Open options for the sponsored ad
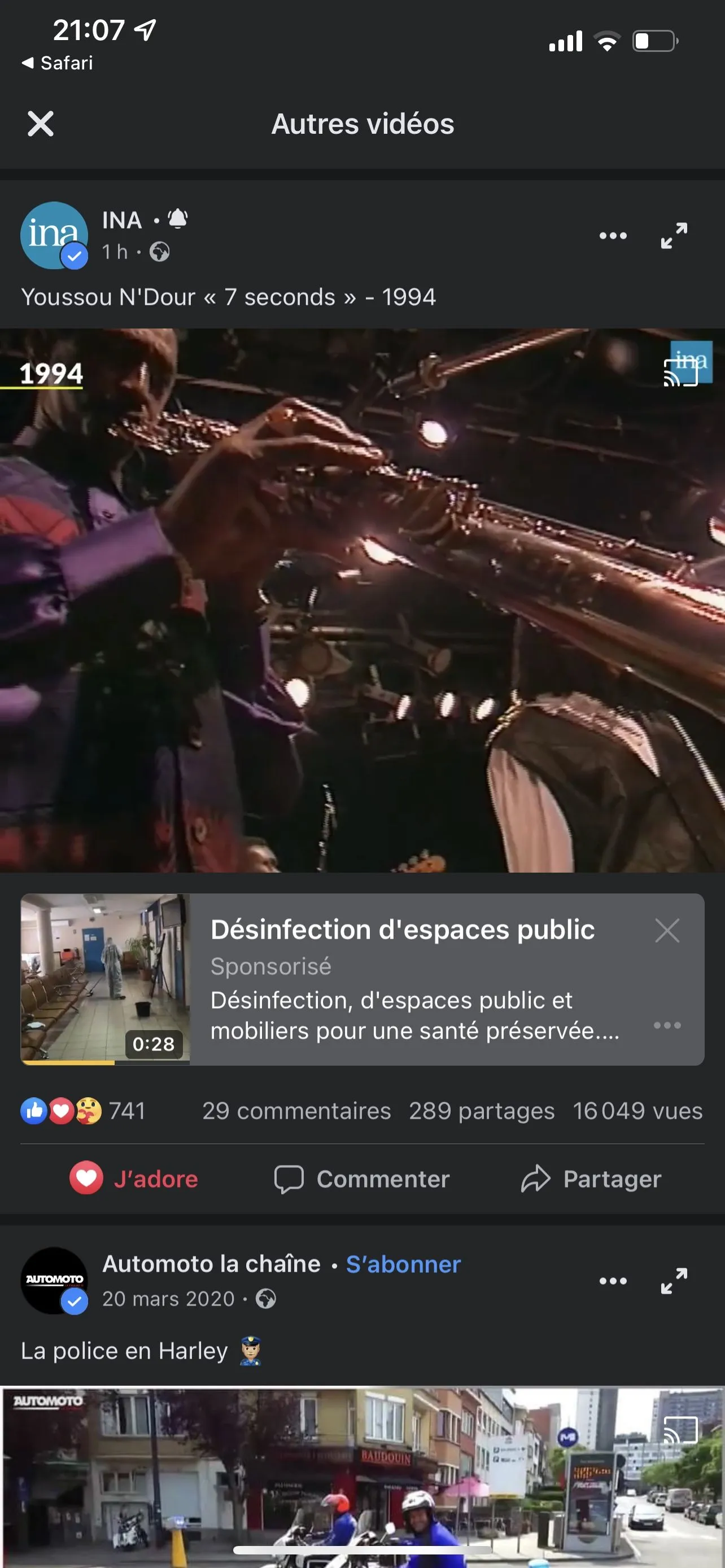The height and width of the screenshot is (1568, 725). pyautogui.click(x=667, y=1025)
